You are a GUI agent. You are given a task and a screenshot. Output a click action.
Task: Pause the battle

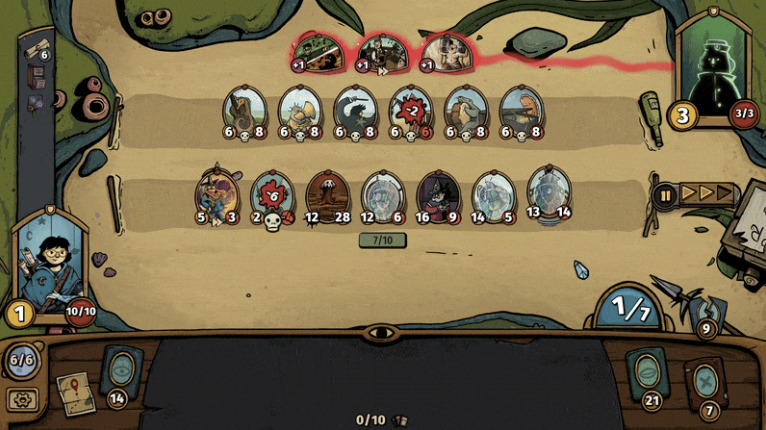(665, 196)
